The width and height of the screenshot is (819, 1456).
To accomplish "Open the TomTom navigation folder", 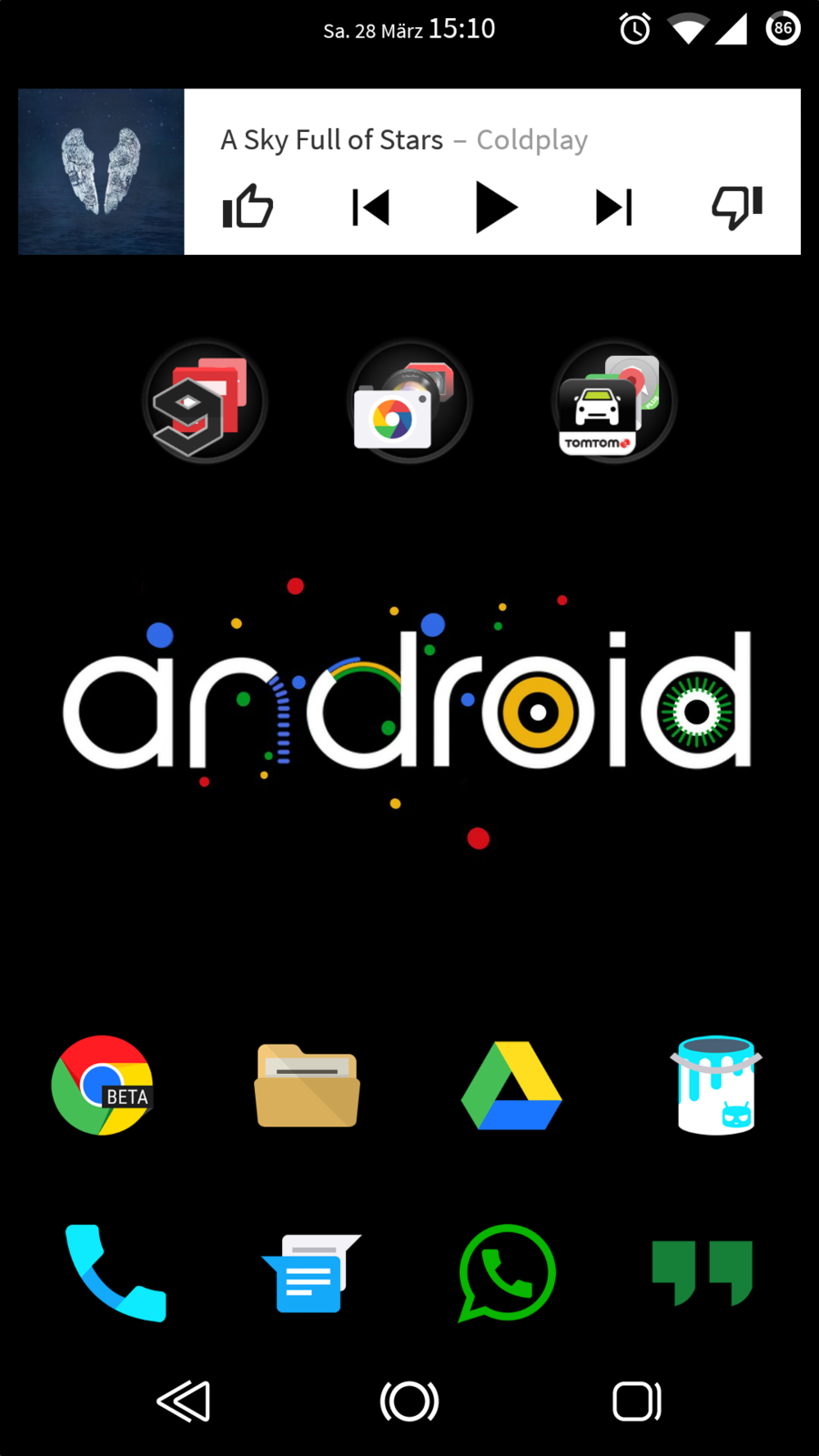I will tap(614, 401).
